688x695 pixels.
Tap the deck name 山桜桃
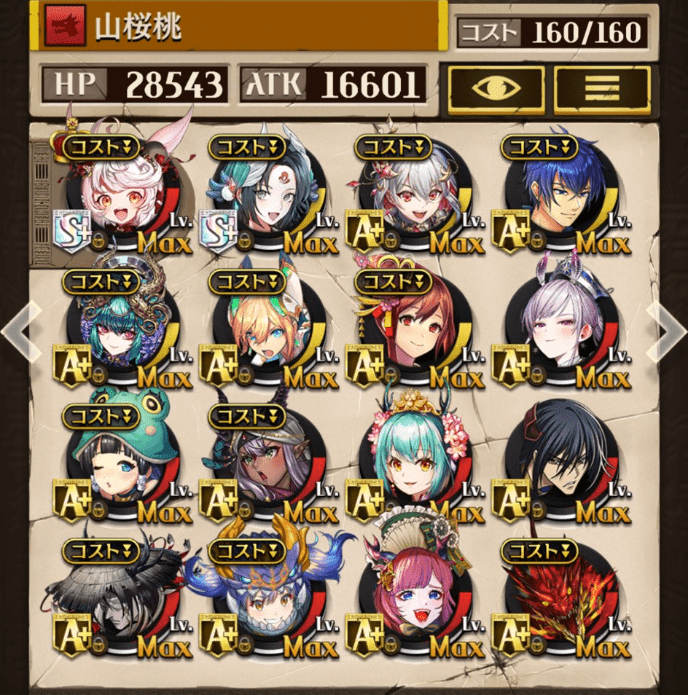138,27
